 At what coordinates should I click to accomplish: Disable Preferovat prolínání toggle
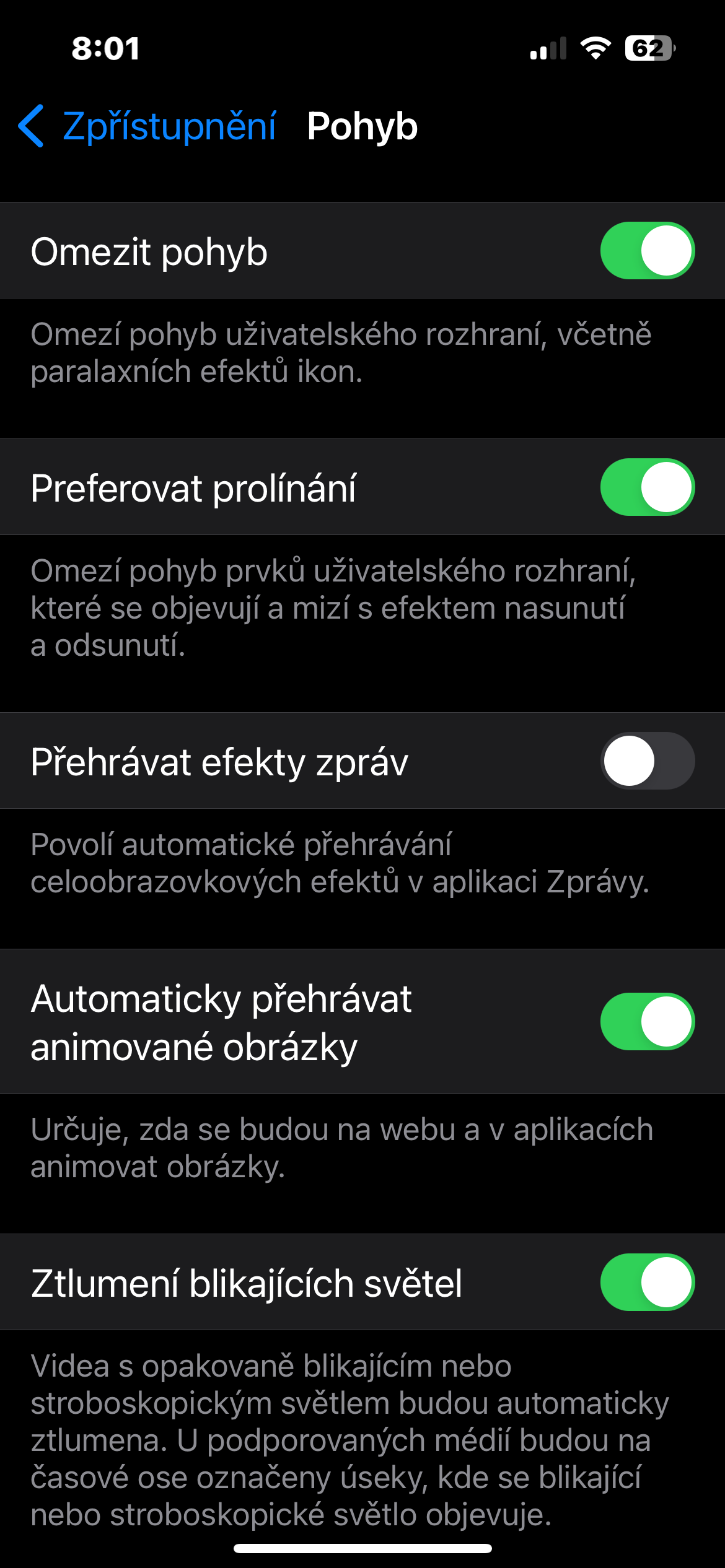click(x=647, y=487)
